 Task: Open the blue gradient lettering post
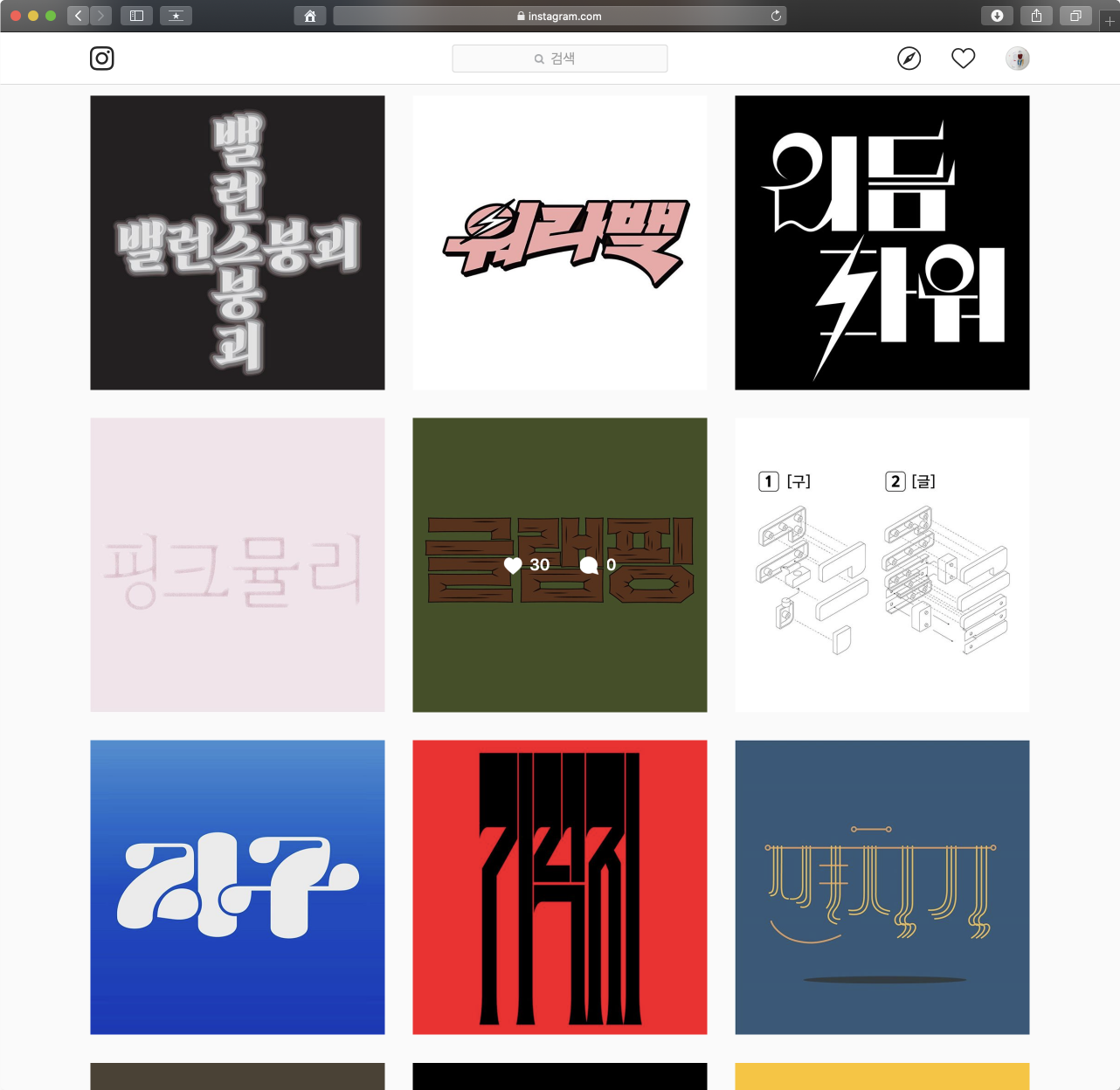pos(238,887)
